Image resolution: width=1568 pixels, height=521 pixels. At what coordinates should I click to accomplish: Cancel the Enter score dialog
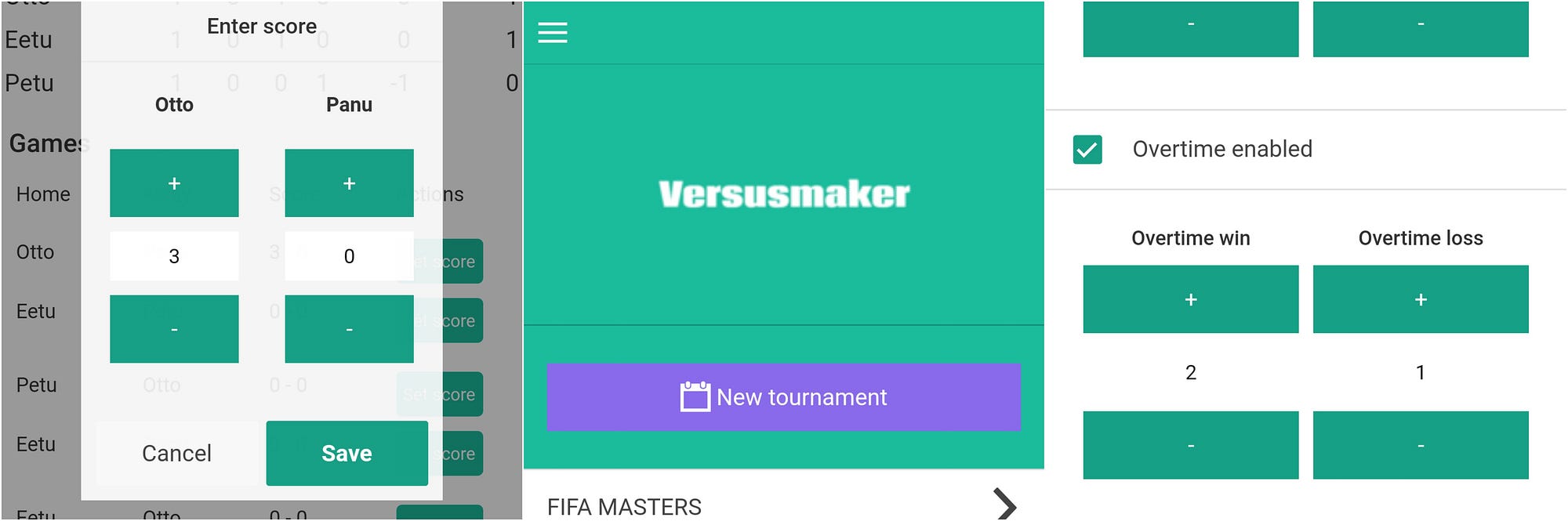tap(177, 453)
